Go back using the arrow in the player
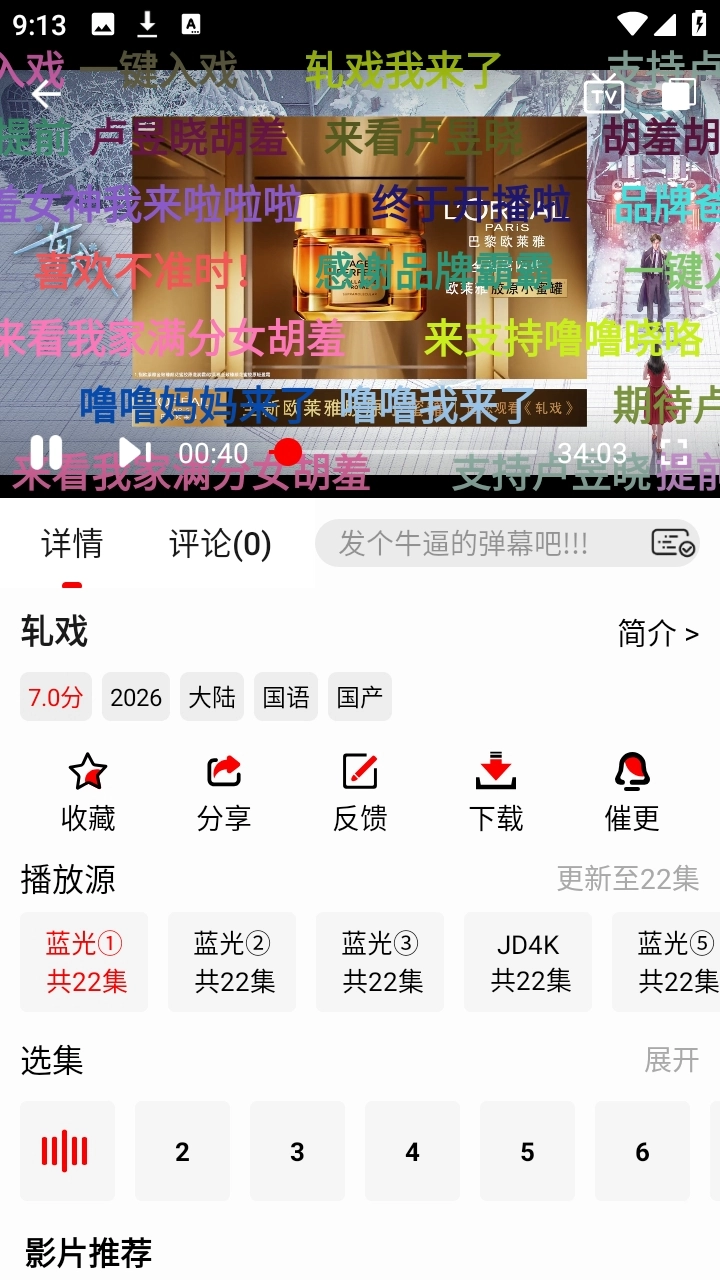 point(42,94)
